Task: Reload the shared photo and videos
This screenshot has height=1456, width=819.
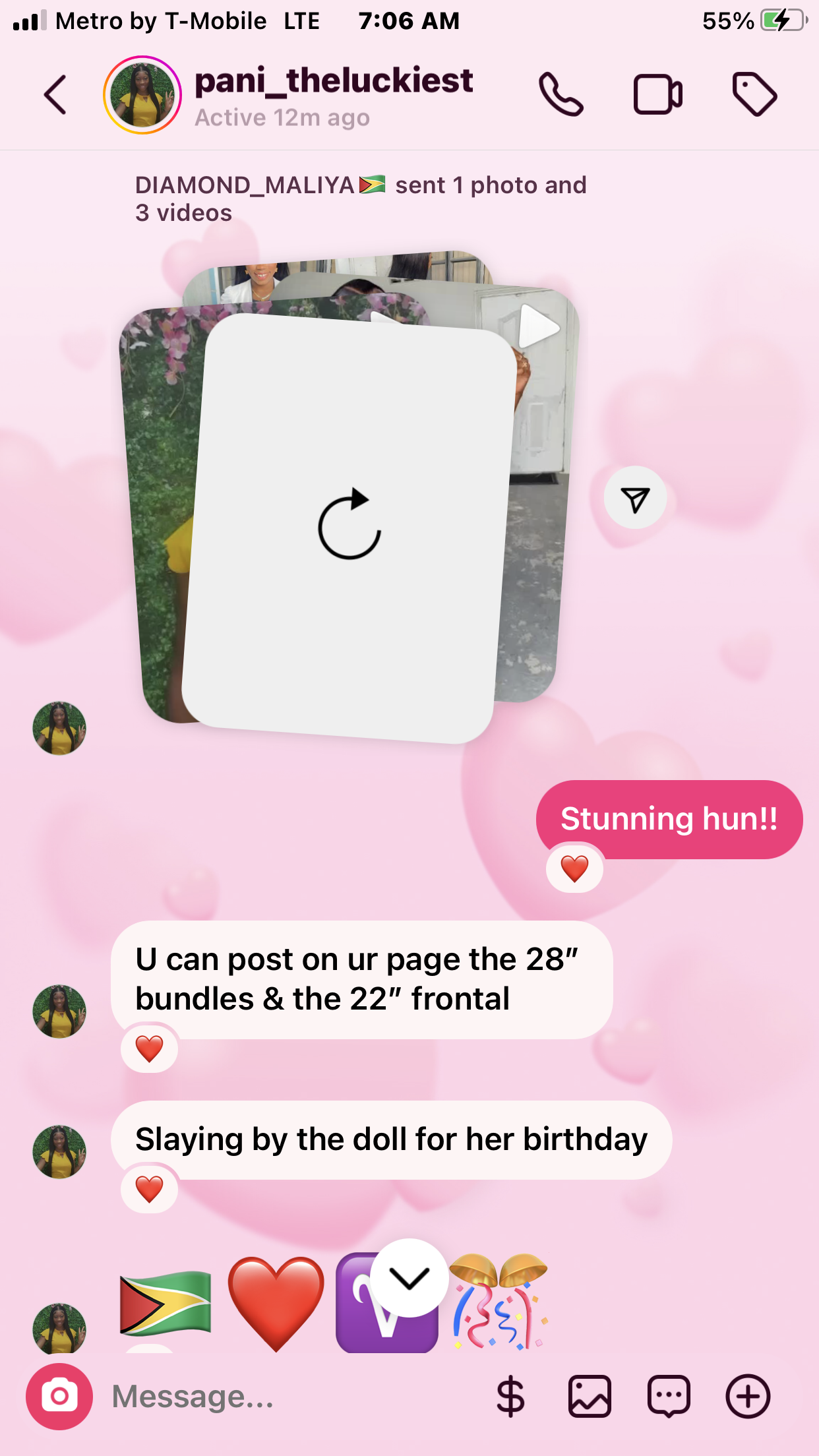Action: click(349, 524)
